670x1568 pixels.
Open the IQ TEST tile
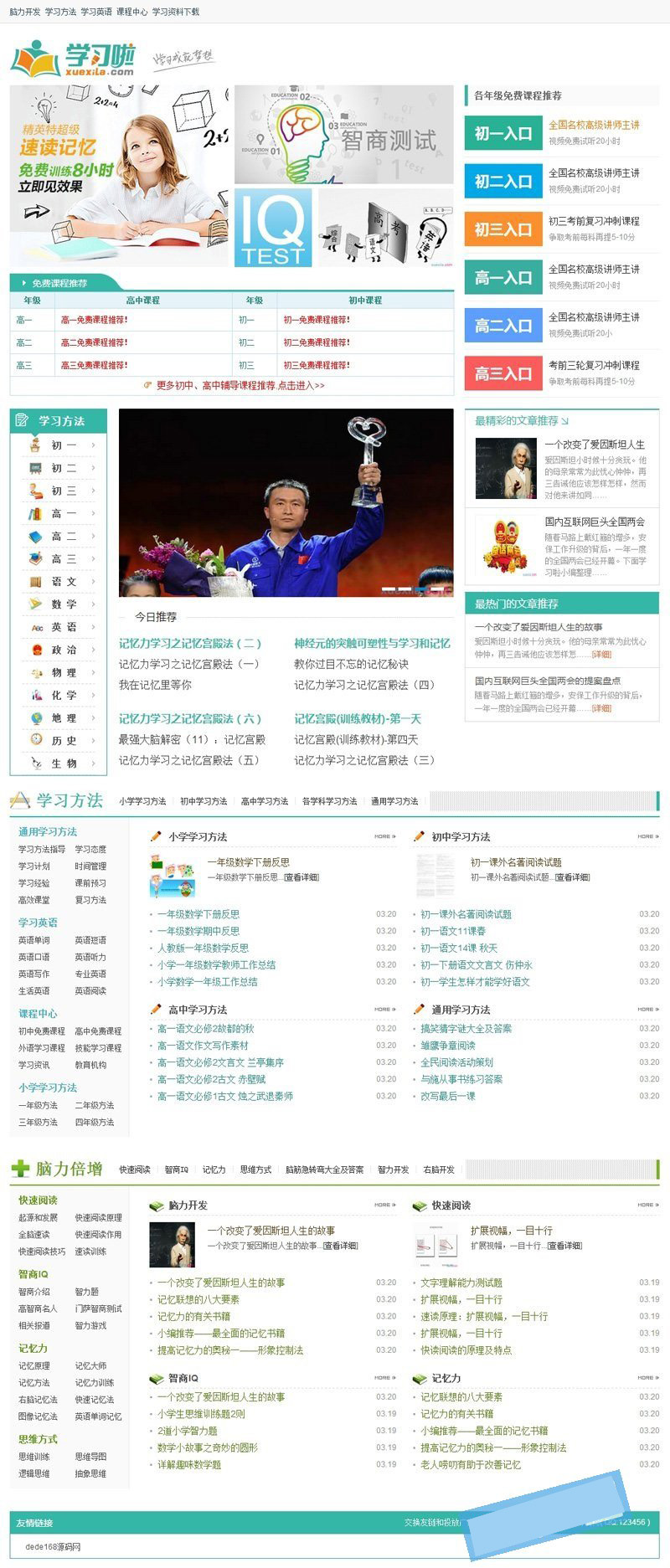coord(273,228)
